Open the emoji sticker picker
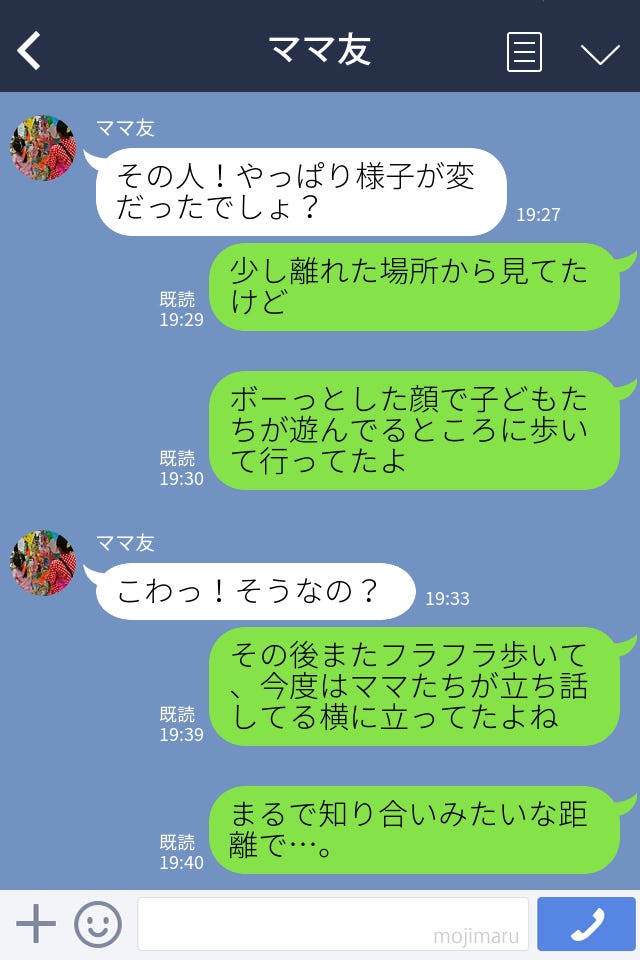This screenshot has height=960, width=640. tap(98, 924)
